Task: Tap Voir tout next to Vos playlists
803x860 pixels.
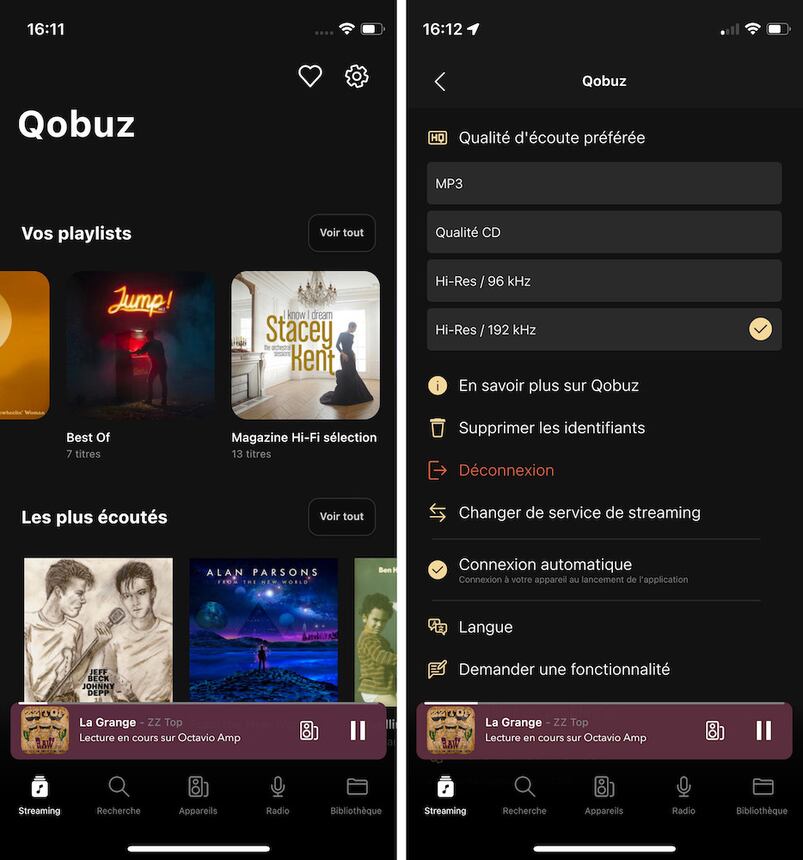Action: tap(341, 233)
